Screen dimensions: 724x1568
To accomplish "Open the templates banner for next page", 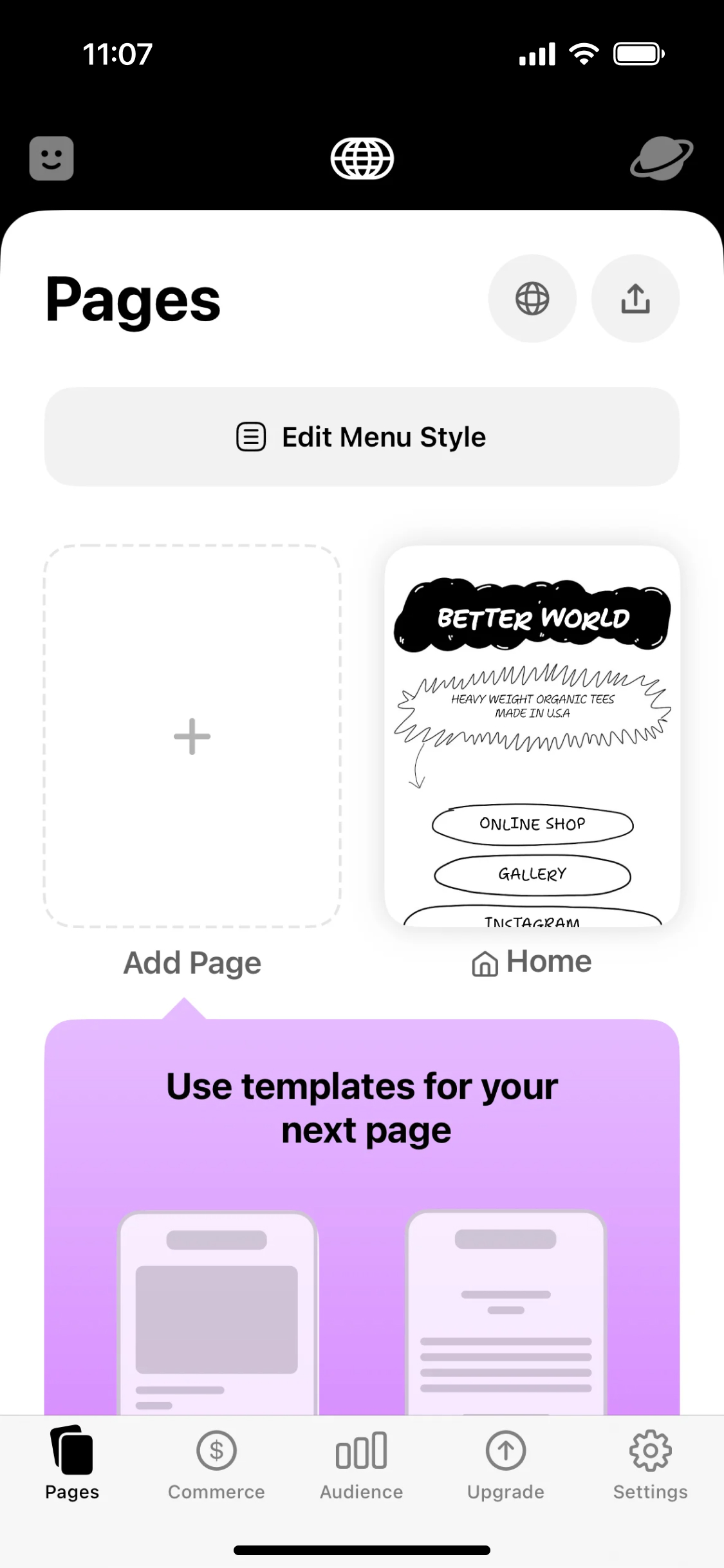I will (x=362, y=1217).
